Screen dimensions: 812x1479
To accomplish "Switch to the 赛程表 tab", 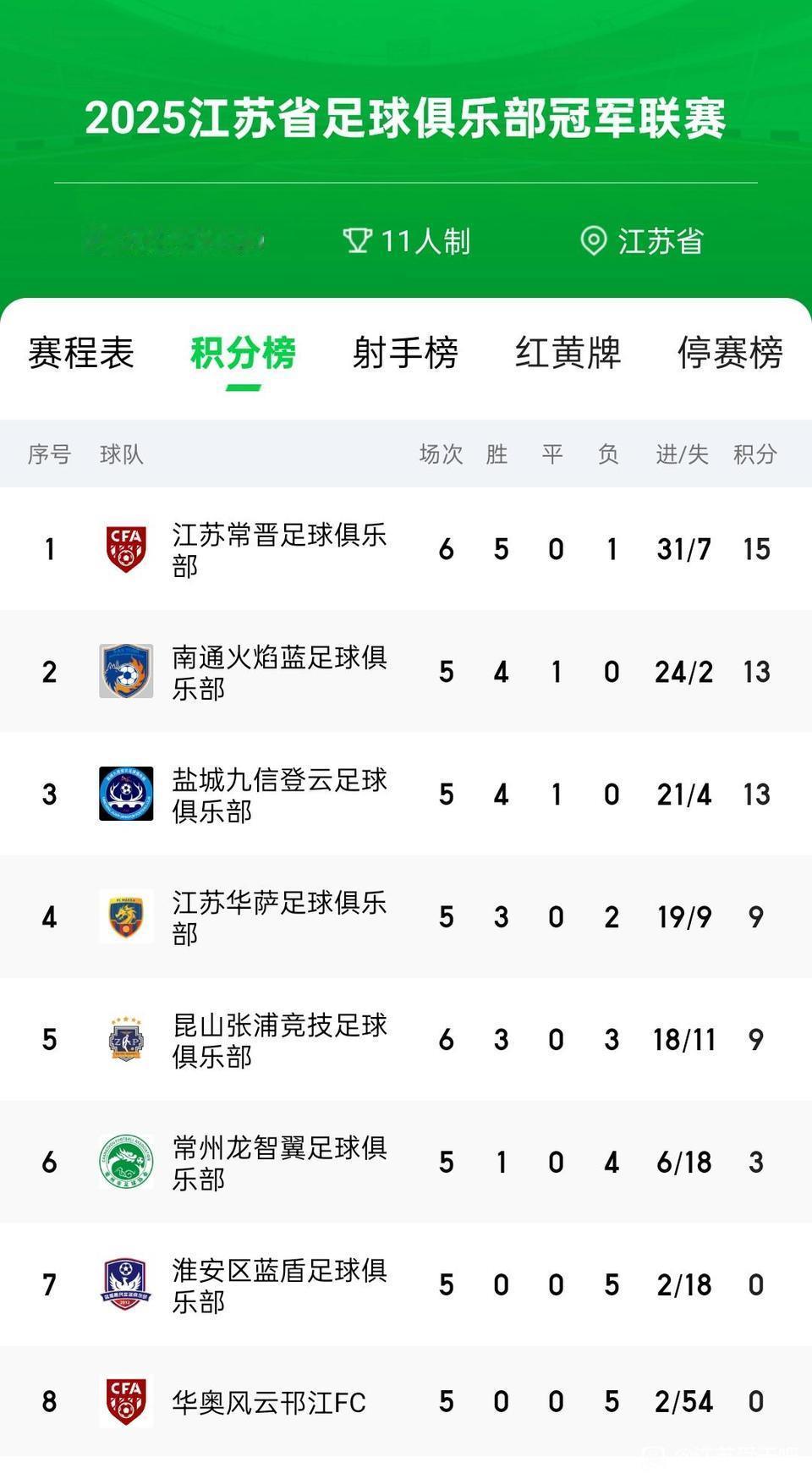I will (x=81, y=353).
